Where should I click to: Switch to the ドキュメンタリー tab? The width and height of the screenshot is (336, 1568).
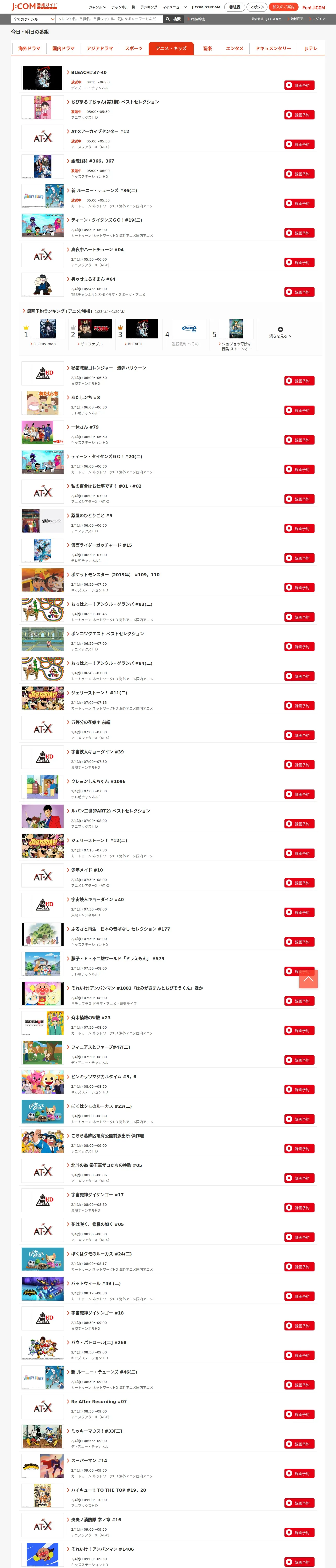point(273,49)
